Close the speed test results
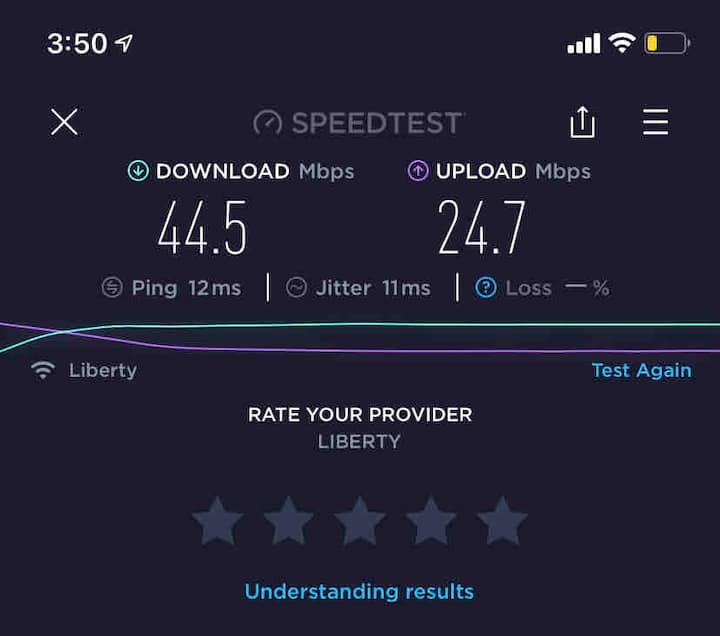Viewport: 720px width, 636px height. point(64,123)
